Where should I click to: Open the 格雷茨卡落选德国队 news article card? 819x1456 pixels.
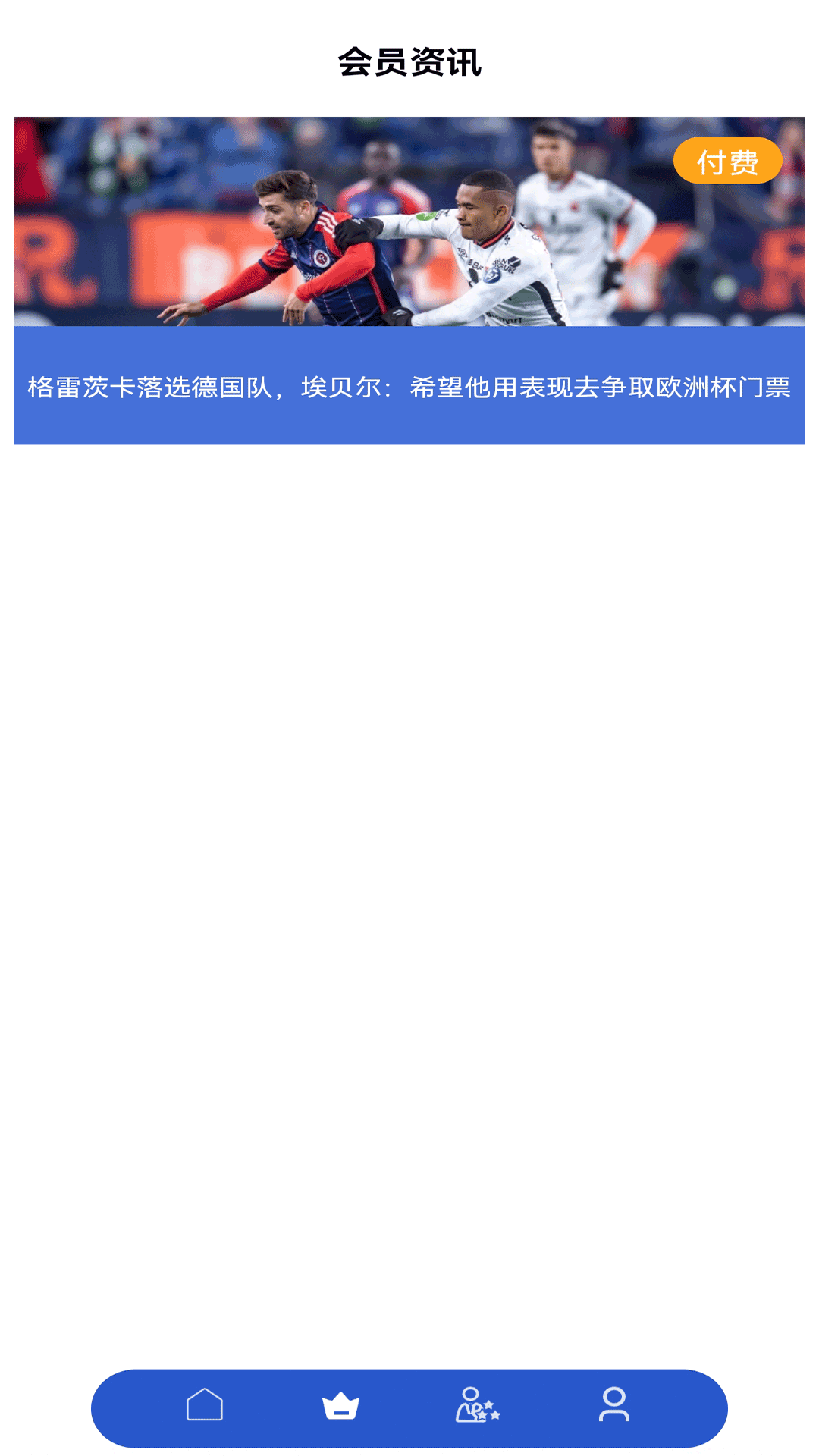[x=409, y=281]
